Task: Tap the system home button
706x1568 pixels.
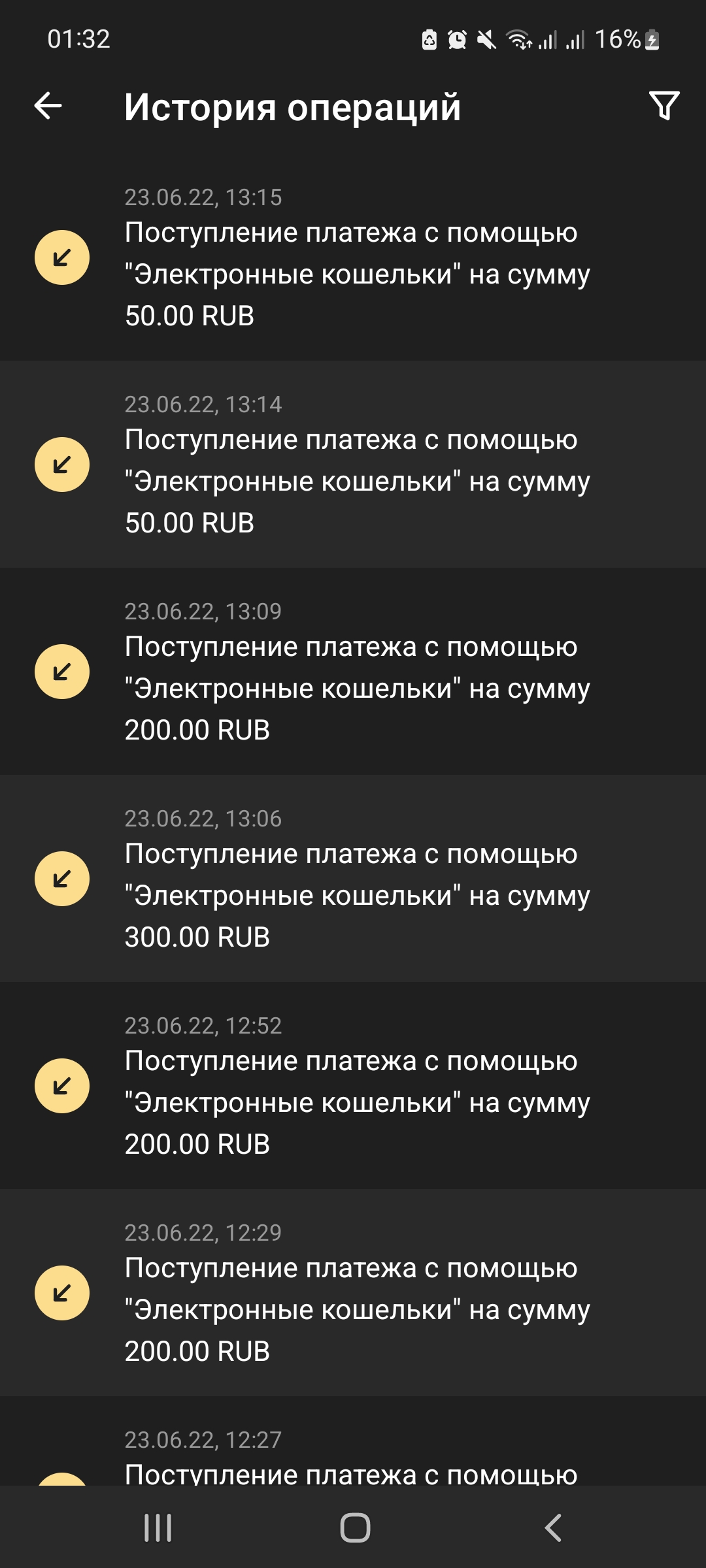Action: point(355,1527)
